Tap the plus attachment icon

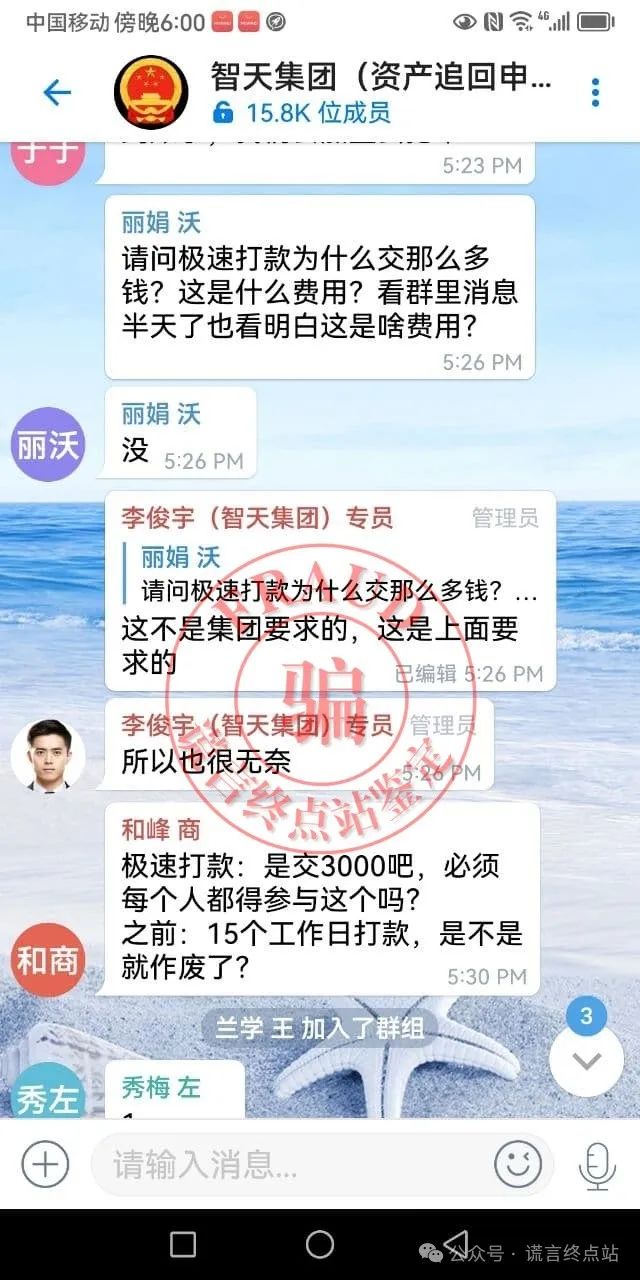pyautogui.click(x=45, y=1165)
